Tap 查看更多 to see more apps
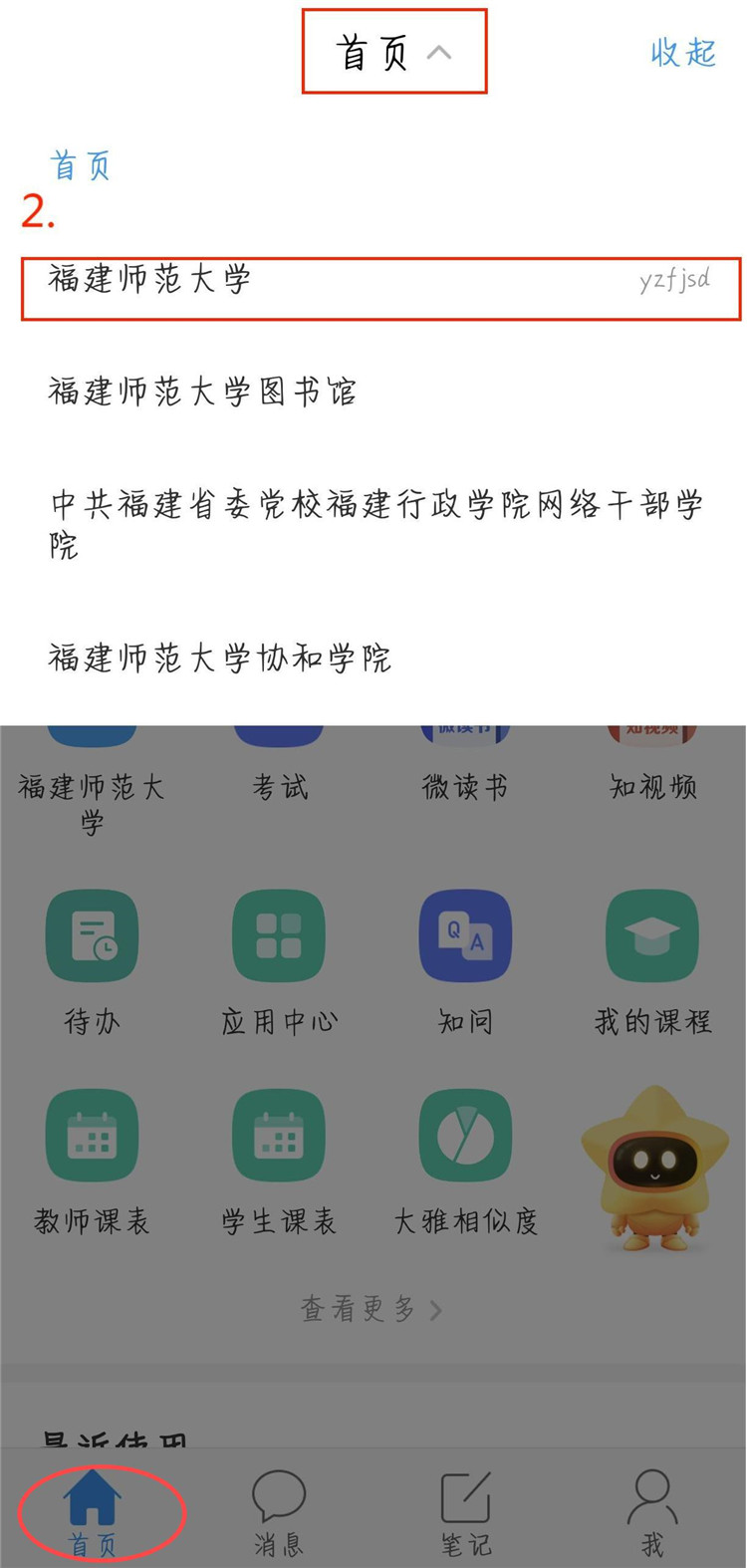This screenshot has width=747, height=1568. (x=371, y=1309)
